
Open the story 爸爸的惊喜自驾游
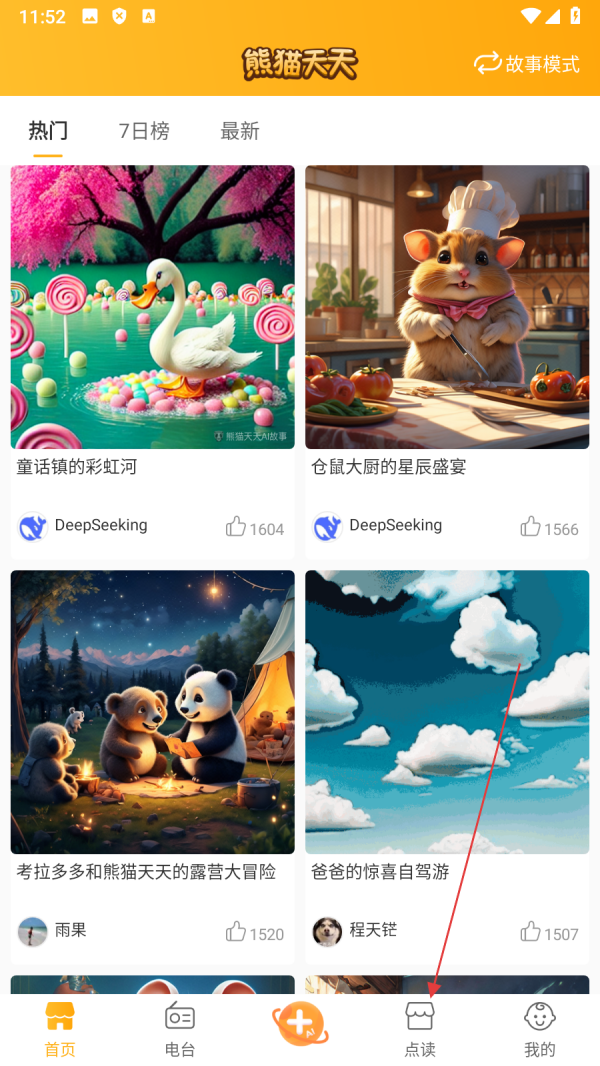[x=447, y=712]
